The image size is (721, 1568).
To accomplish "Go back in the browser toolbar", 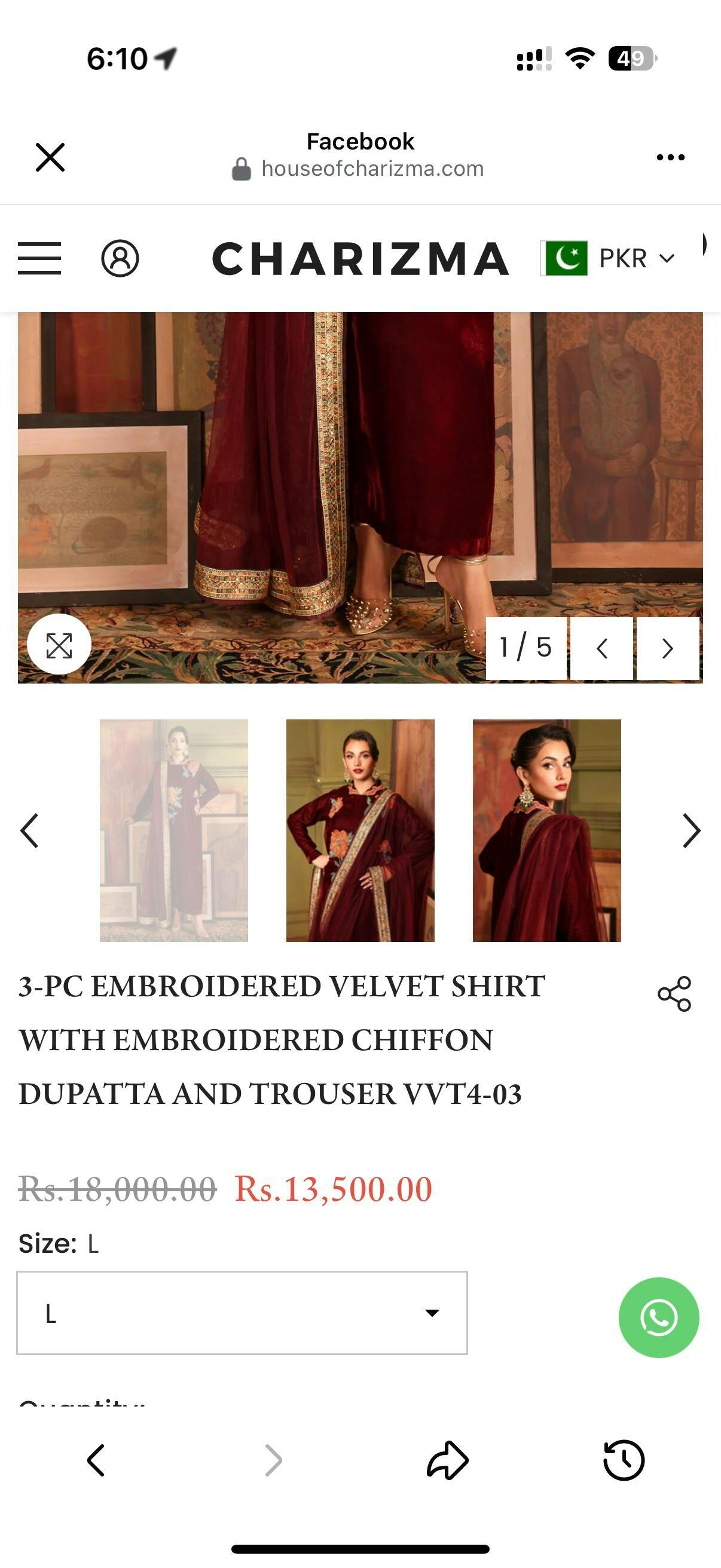I will [96, 1460].
